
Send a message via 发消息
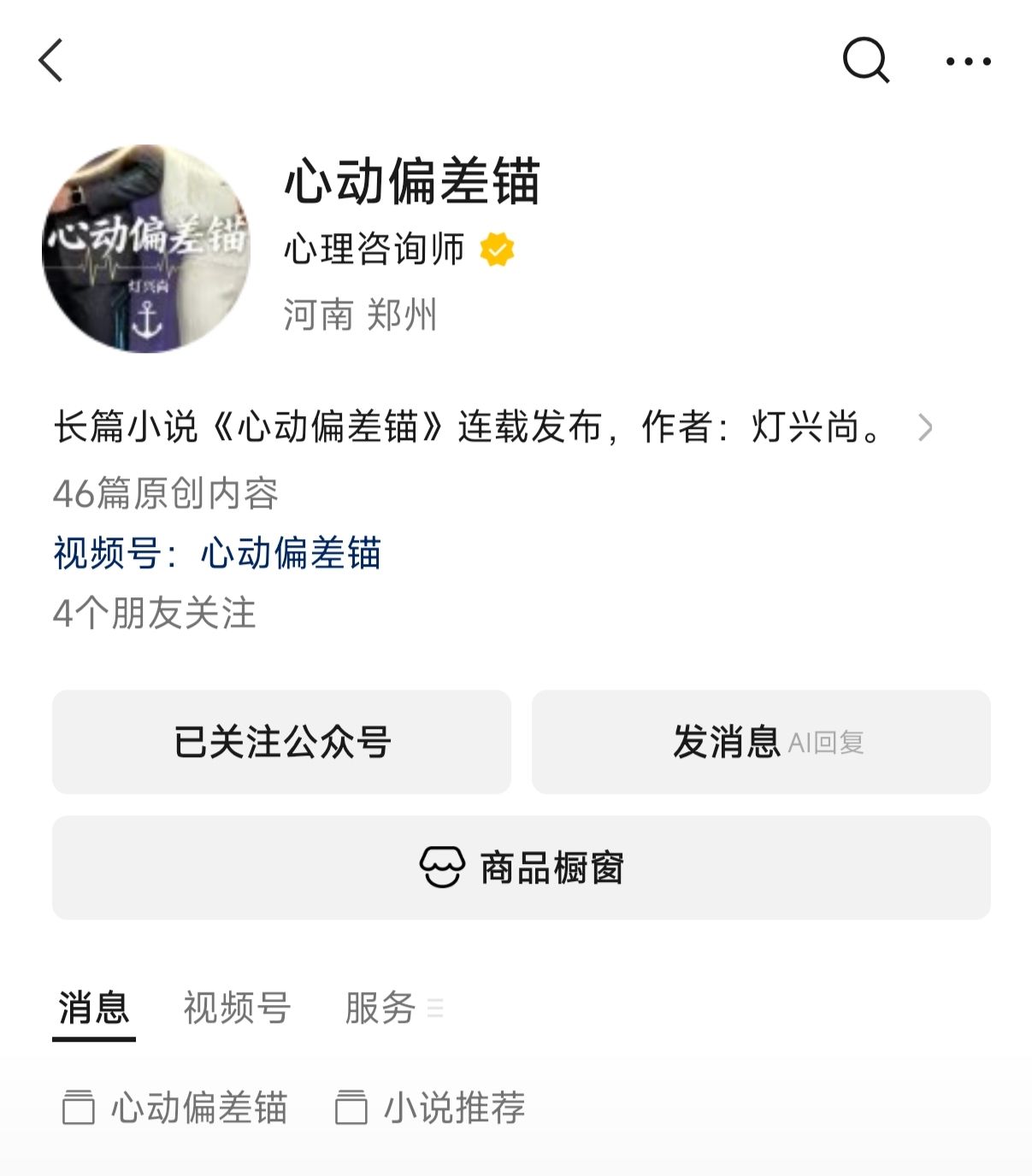760,742
